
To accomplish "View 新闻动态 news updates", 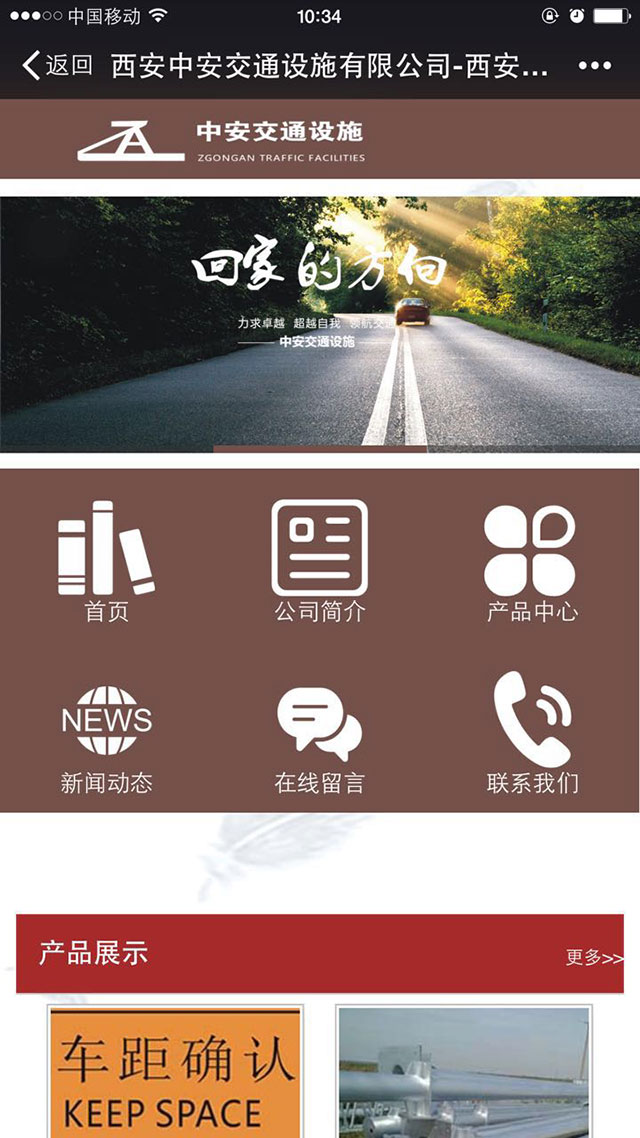I will tap(106, 735).
